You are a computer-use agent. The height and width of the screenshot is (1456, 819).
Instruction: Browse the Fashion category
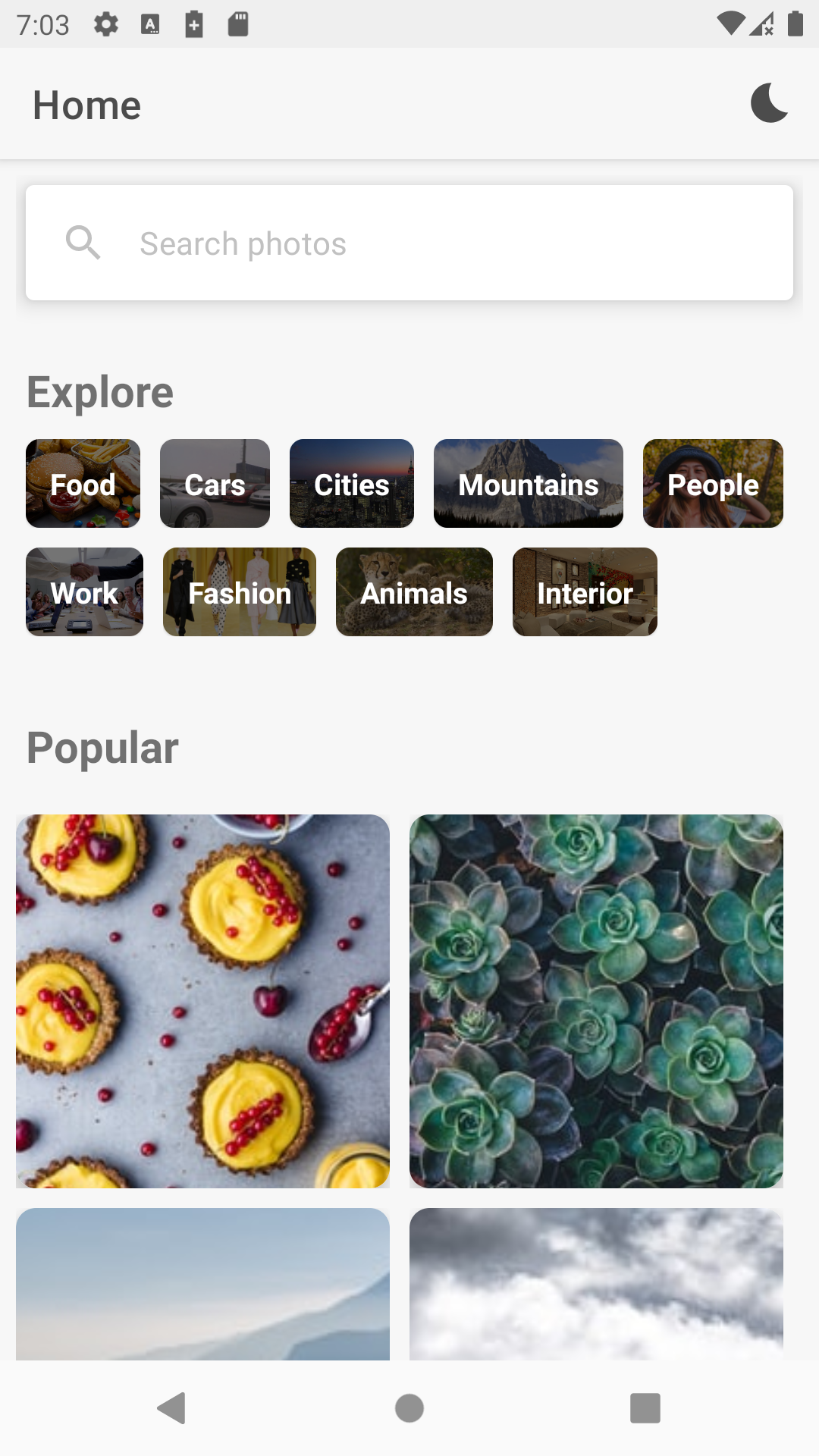point(240,592)
